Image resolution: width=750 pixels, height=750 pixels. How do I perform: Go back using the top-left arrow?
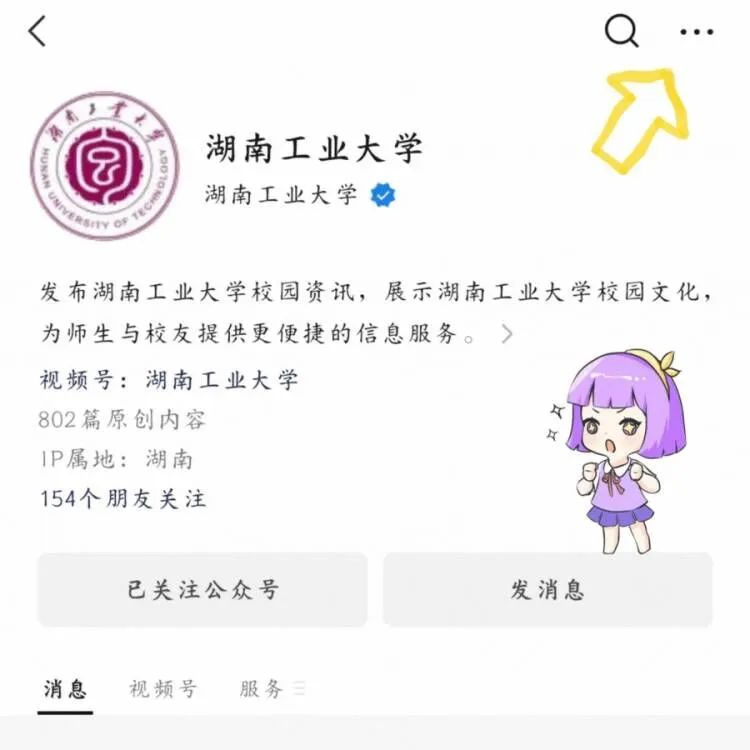pyautogui.click(x=37, y=32)
